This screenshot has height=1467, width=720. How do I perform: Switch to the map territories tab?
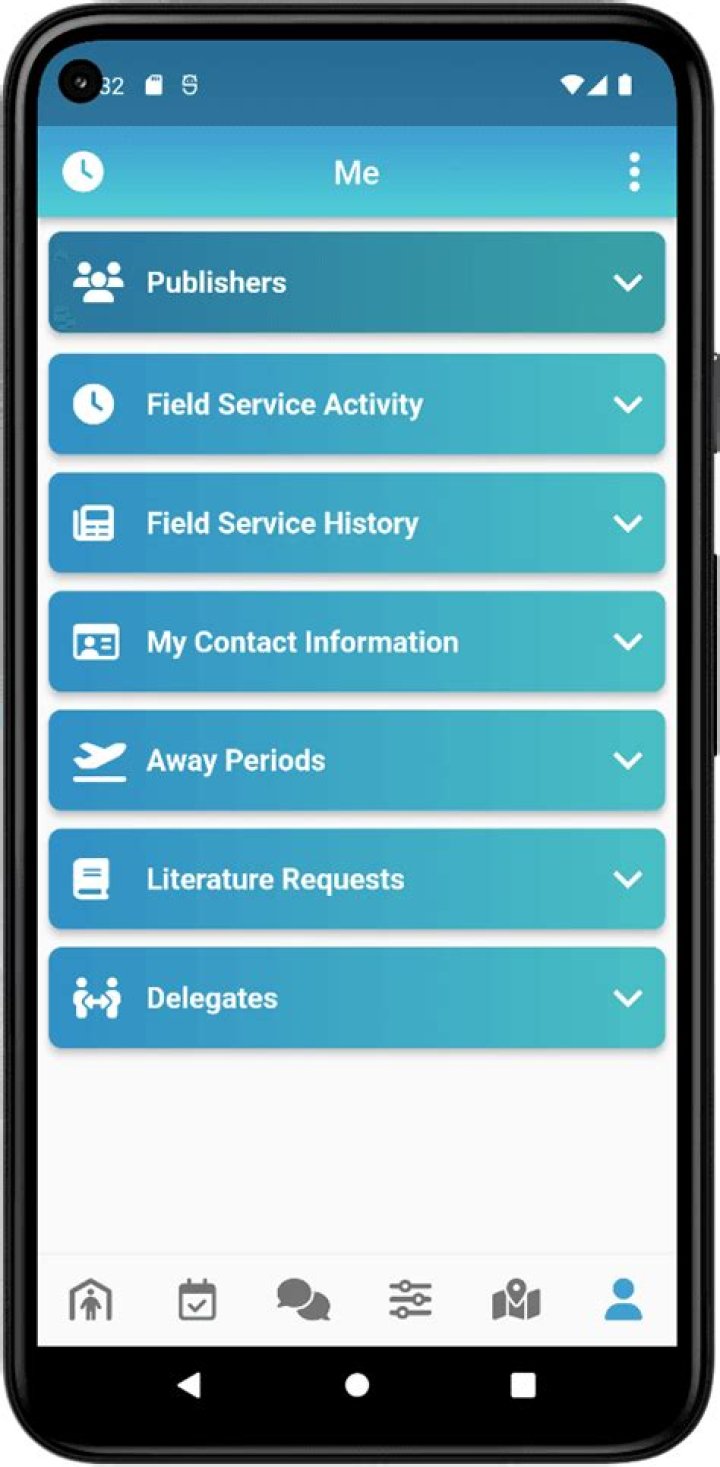pos(516,1301)
